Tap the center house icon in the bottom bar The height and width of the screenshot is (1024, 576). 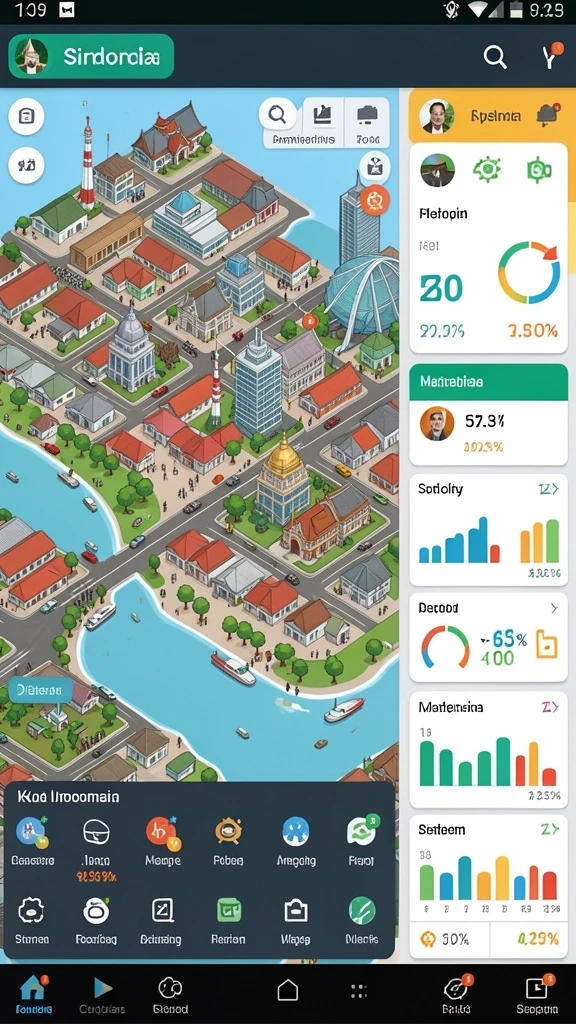[288, 991]
